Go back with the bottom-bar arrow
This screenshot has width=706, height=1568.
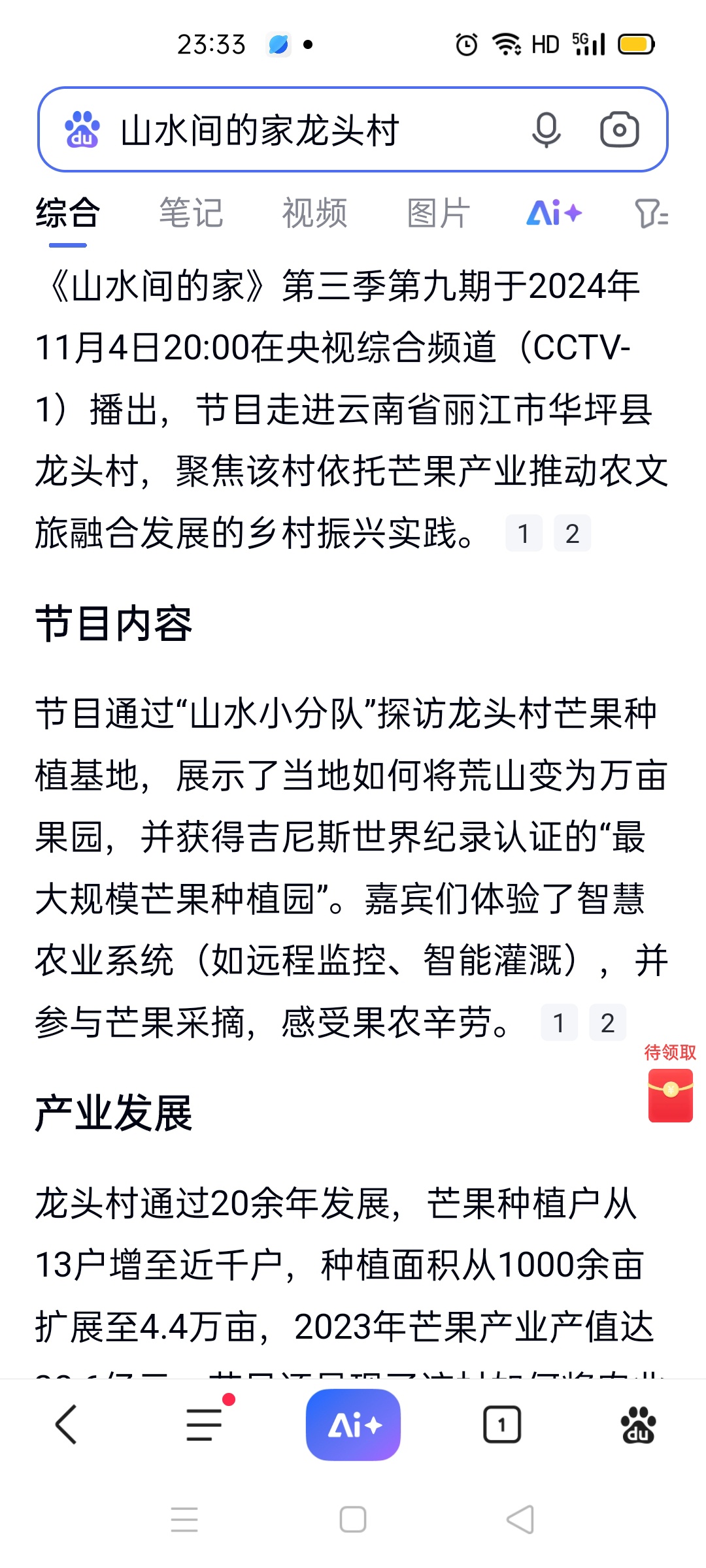[66, 1424]
